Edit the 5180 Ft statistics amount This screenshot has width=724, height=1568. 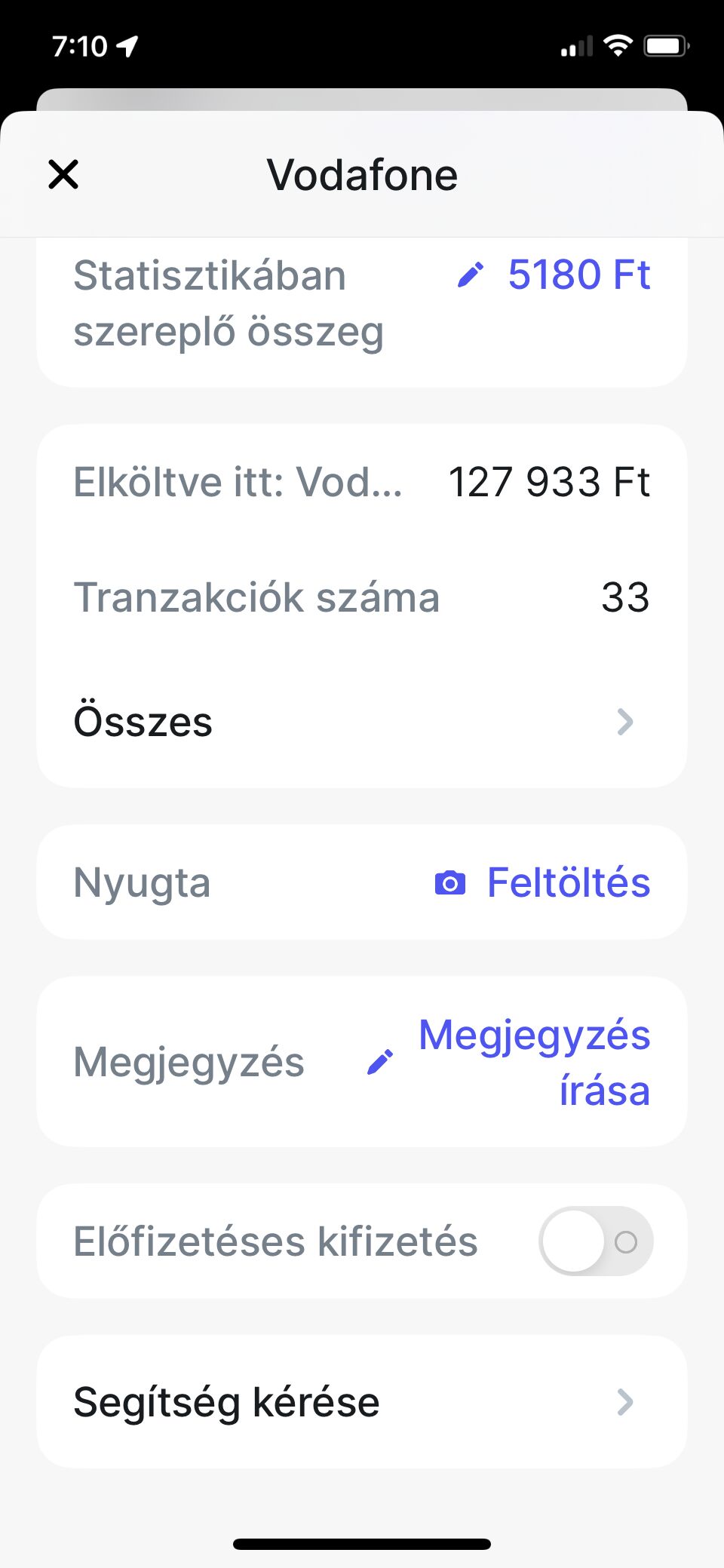pyautogui.click(x=555, y=275)
